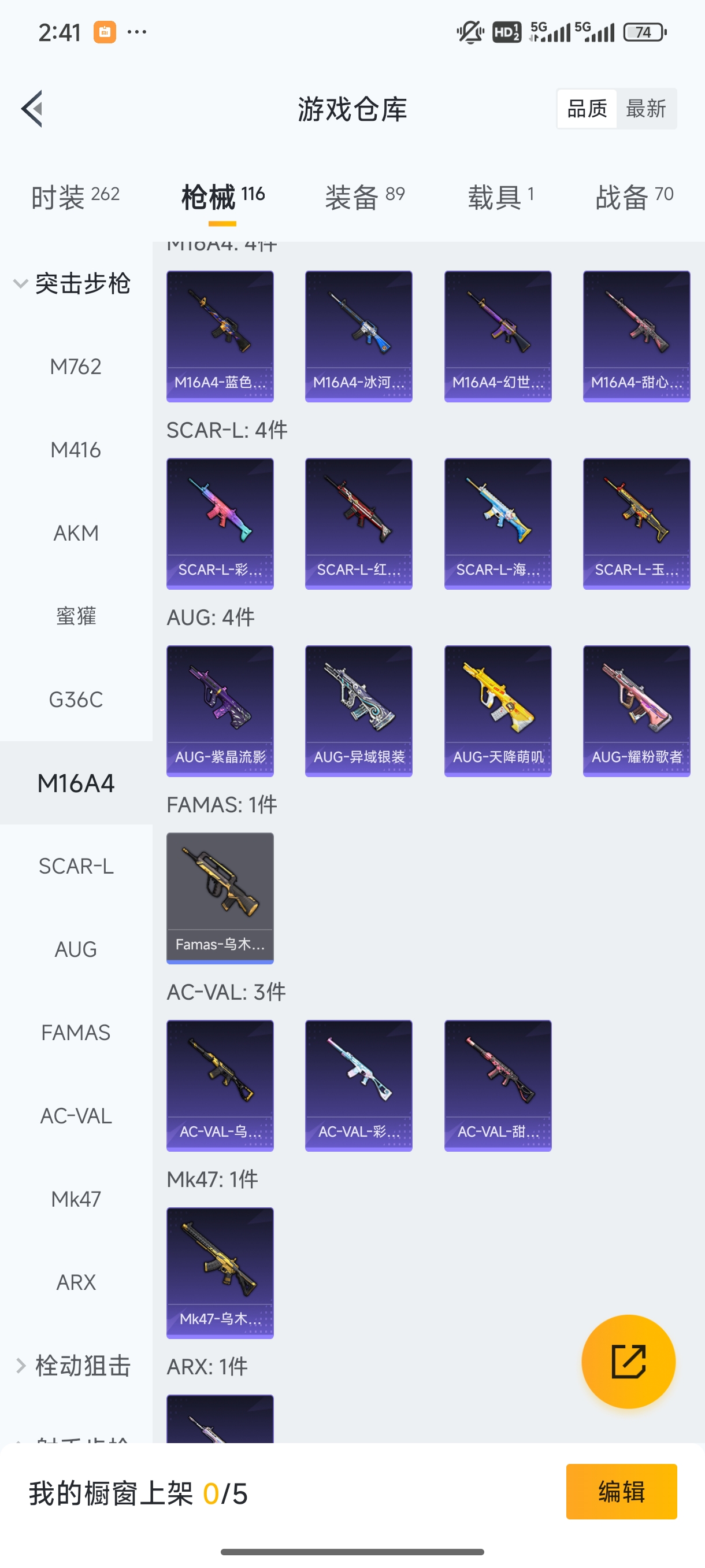Screen dimensions: 705x1568
Task: Jump to FAMAS in the sidebar
Action: pyautogui.click(x=76, y=1033)
